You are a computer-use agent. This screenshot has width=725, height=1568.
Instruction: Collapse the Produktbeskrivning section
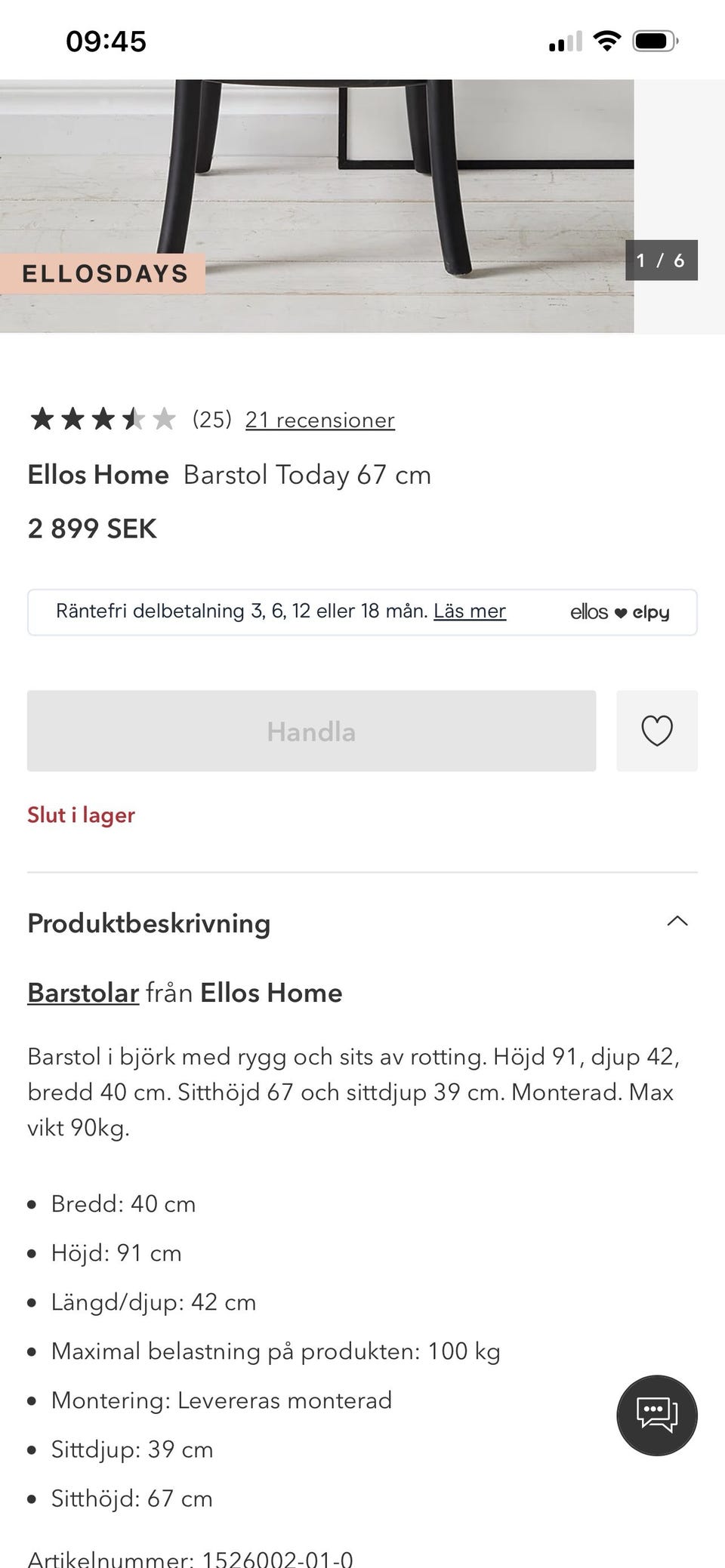(677, 922)
